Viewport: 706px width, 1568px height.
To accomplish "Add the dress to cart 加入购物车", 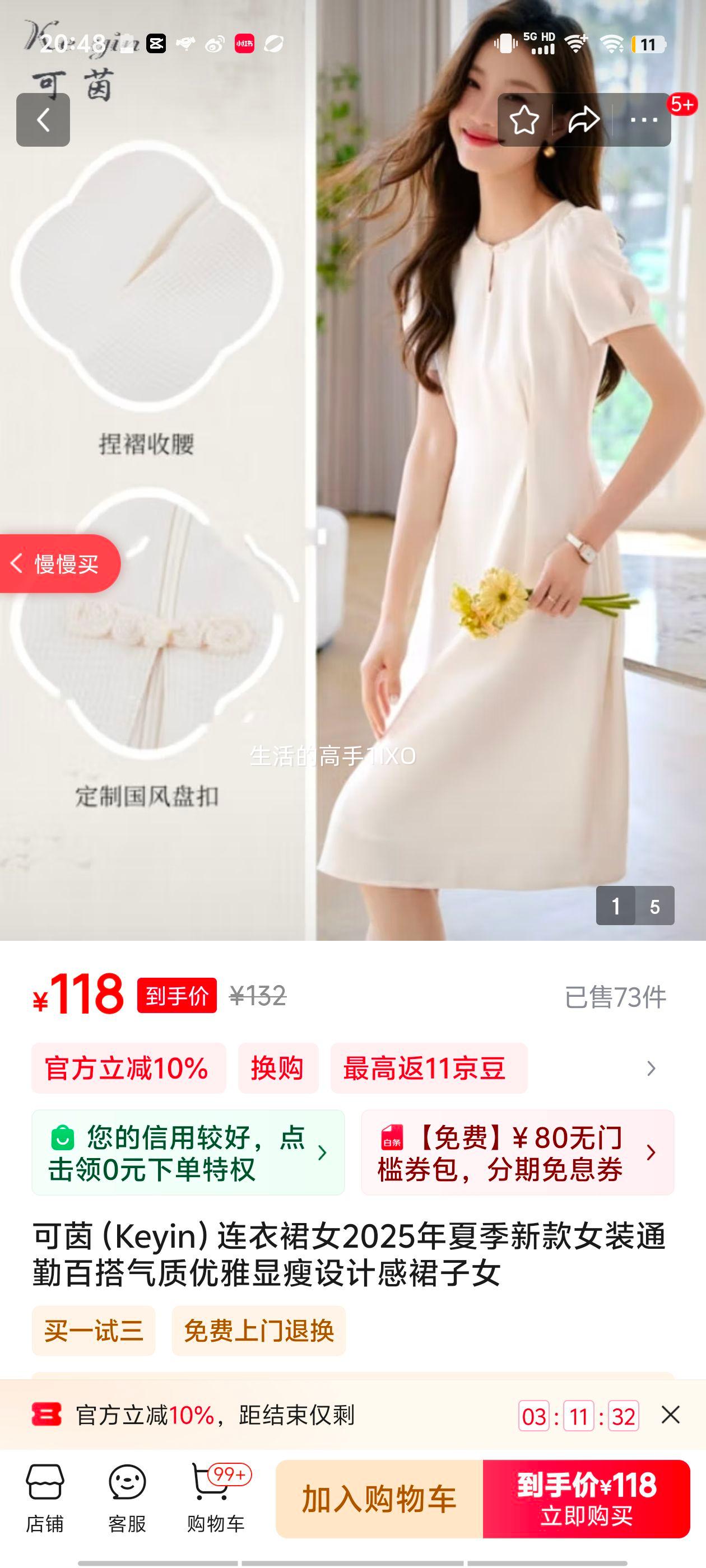I will point(379,1499).
